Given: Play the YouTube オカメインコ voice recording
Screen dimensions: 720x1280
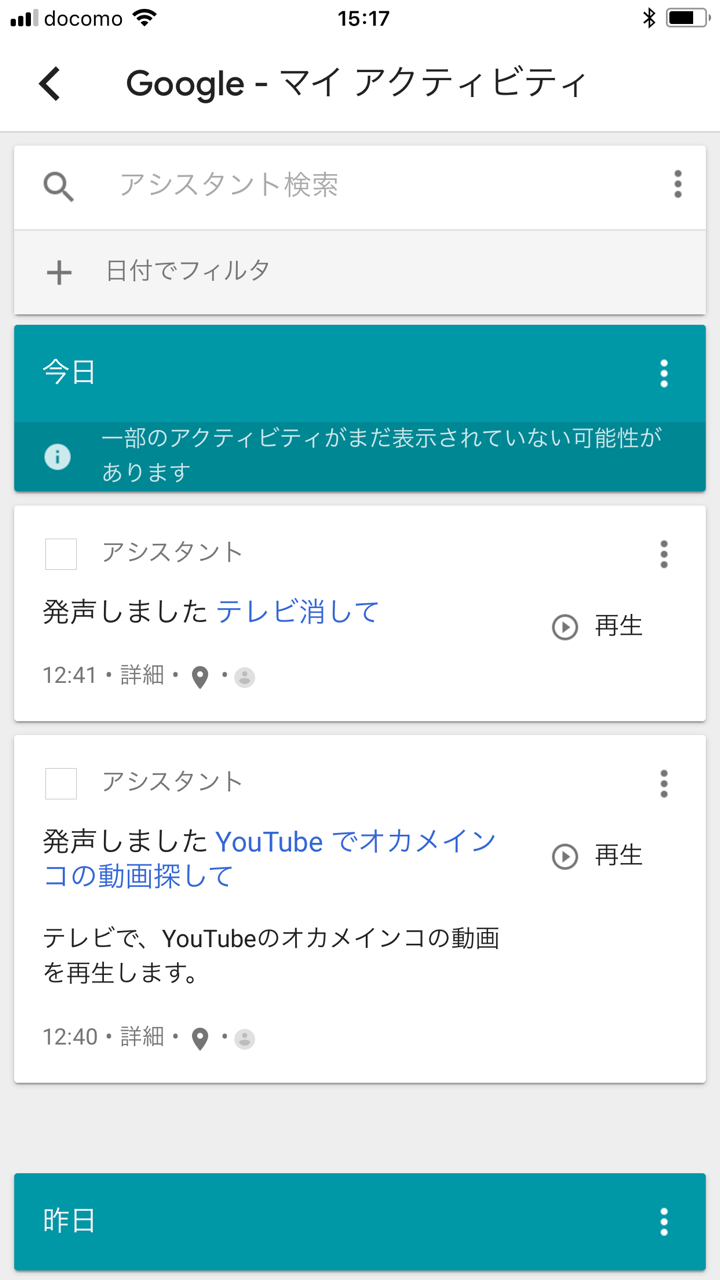Looking at the screenshot, I should point(598,856).
